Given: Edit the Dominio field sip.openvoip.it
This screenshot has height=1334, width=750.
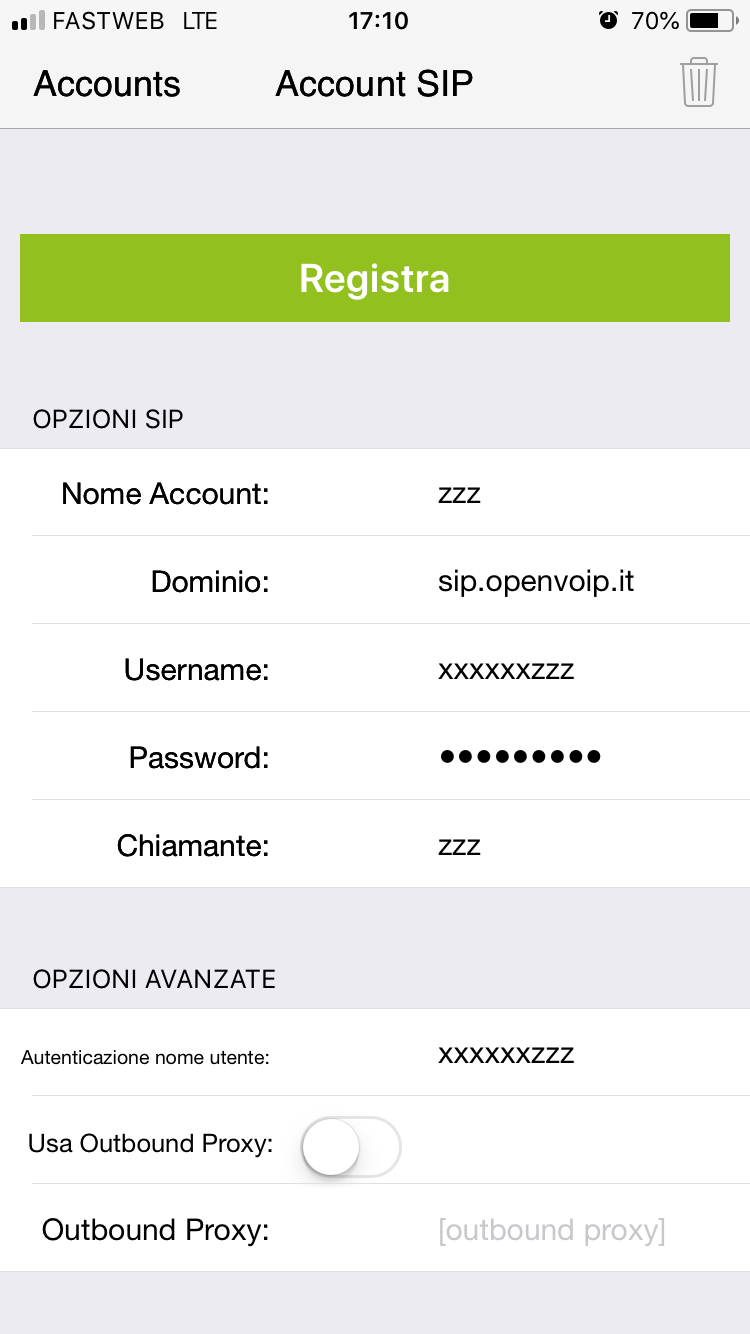Looking at the screenshot, I should (584, 581).
